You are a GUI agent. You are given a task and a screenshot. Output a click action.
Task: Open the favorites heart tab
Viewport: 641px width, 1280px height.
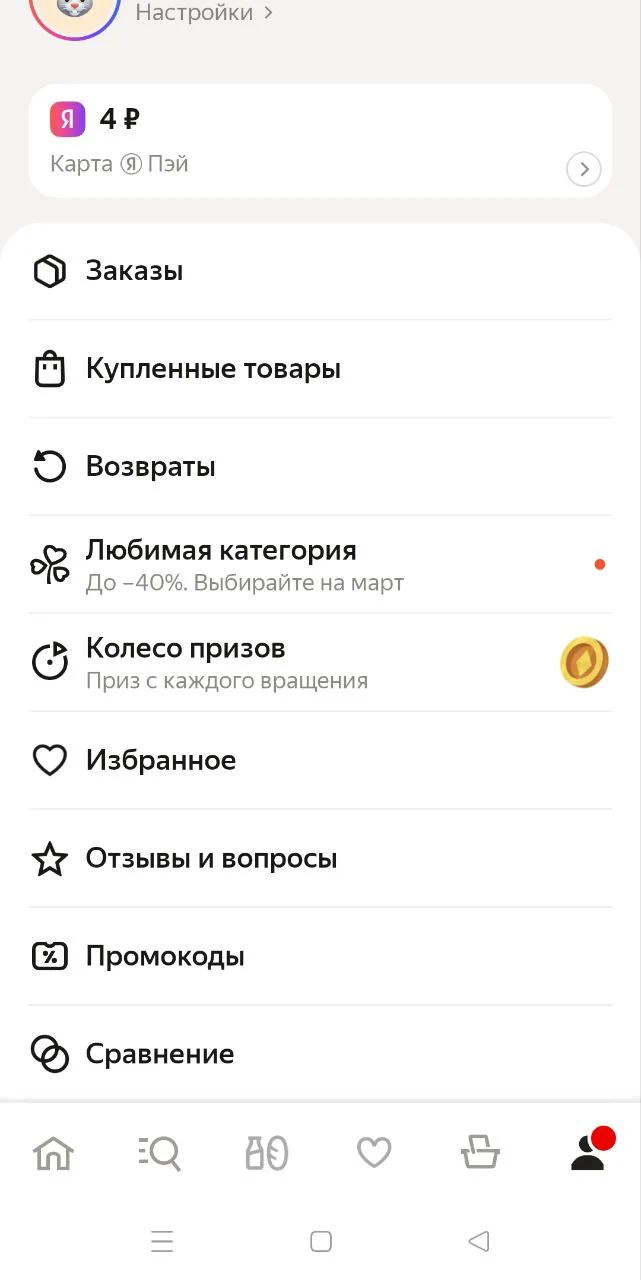click(x=374, y=1153)
